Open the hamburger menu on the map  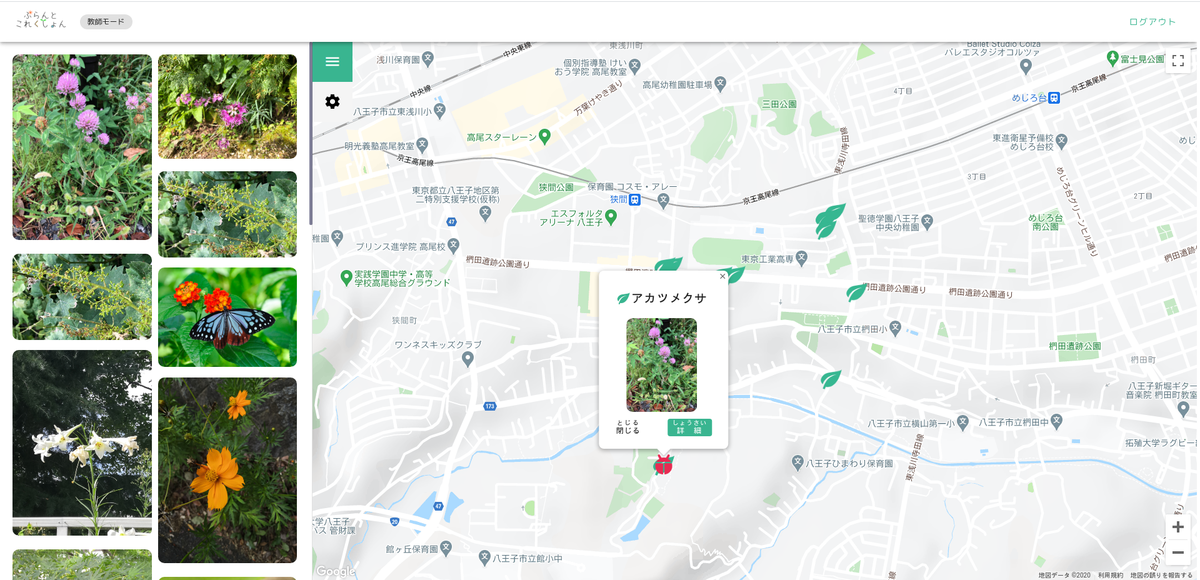(332, 62)
